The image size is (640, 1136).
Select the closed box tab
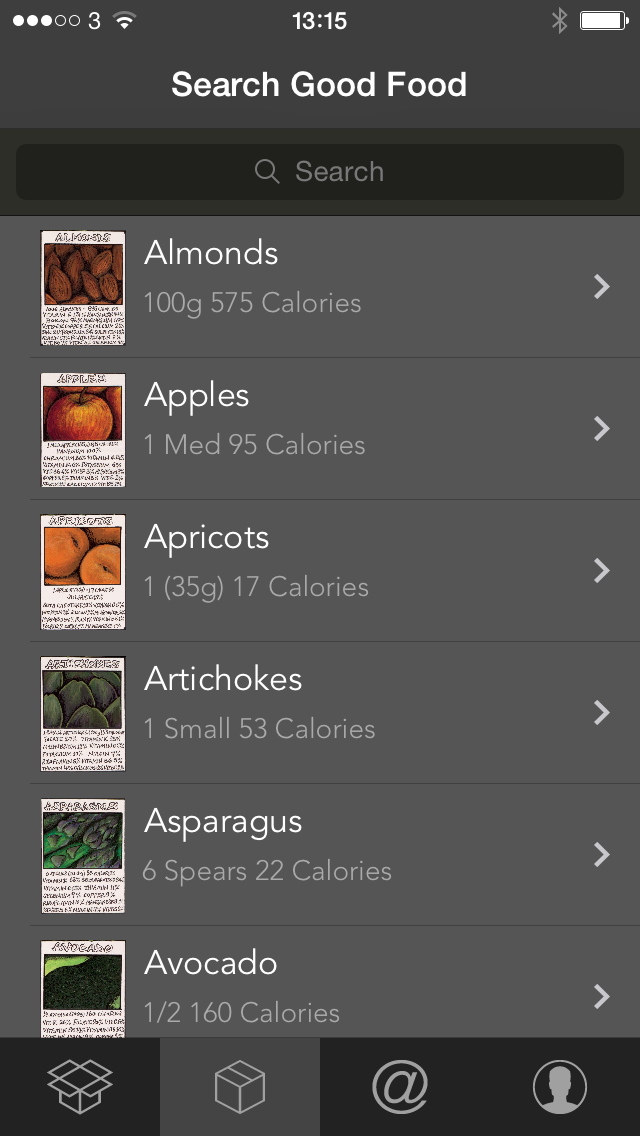(240, 1086)
